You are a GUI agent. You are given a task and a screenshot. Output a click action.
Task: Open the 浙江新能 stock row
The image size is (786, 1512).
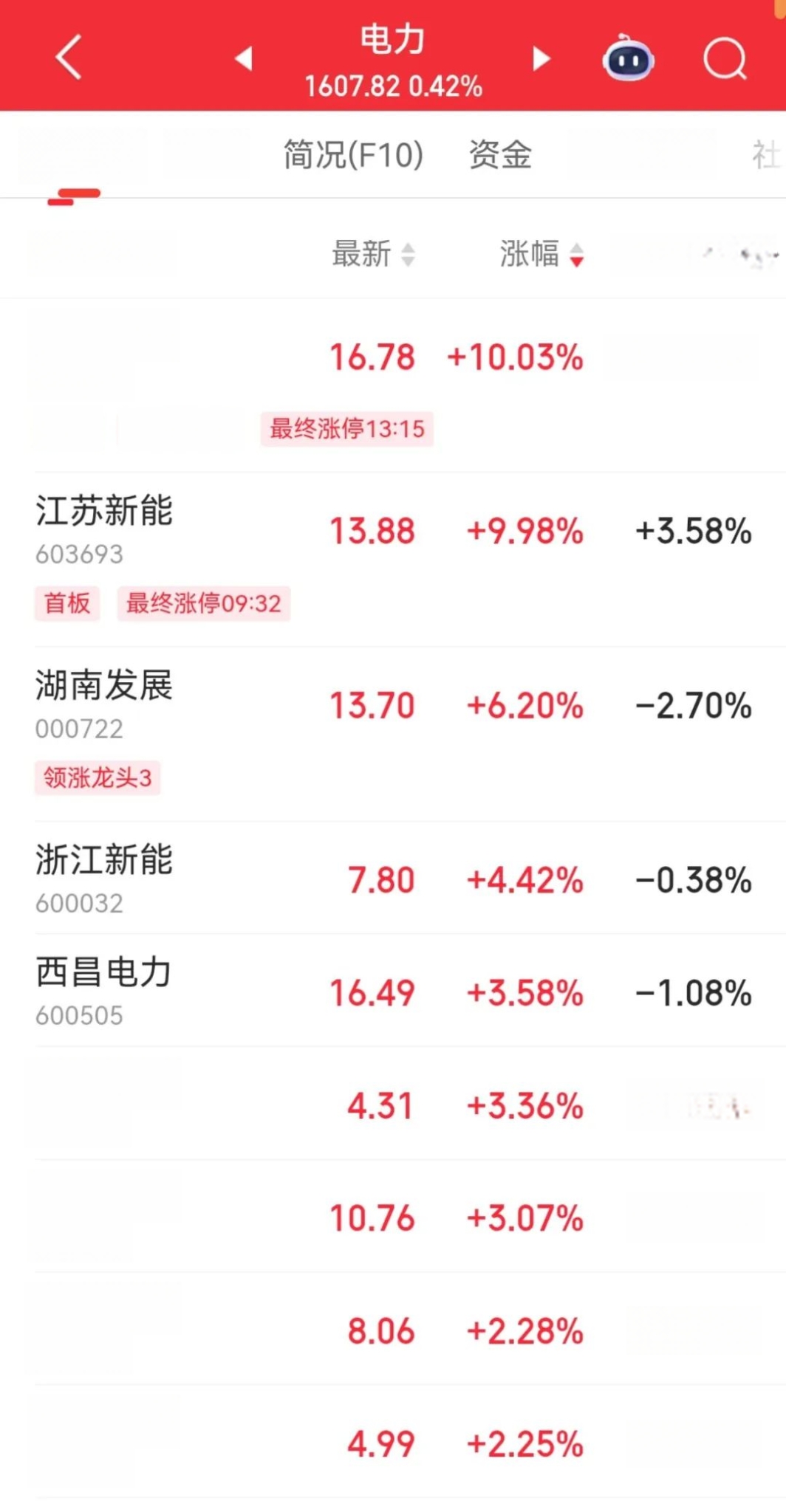point(393,878)
